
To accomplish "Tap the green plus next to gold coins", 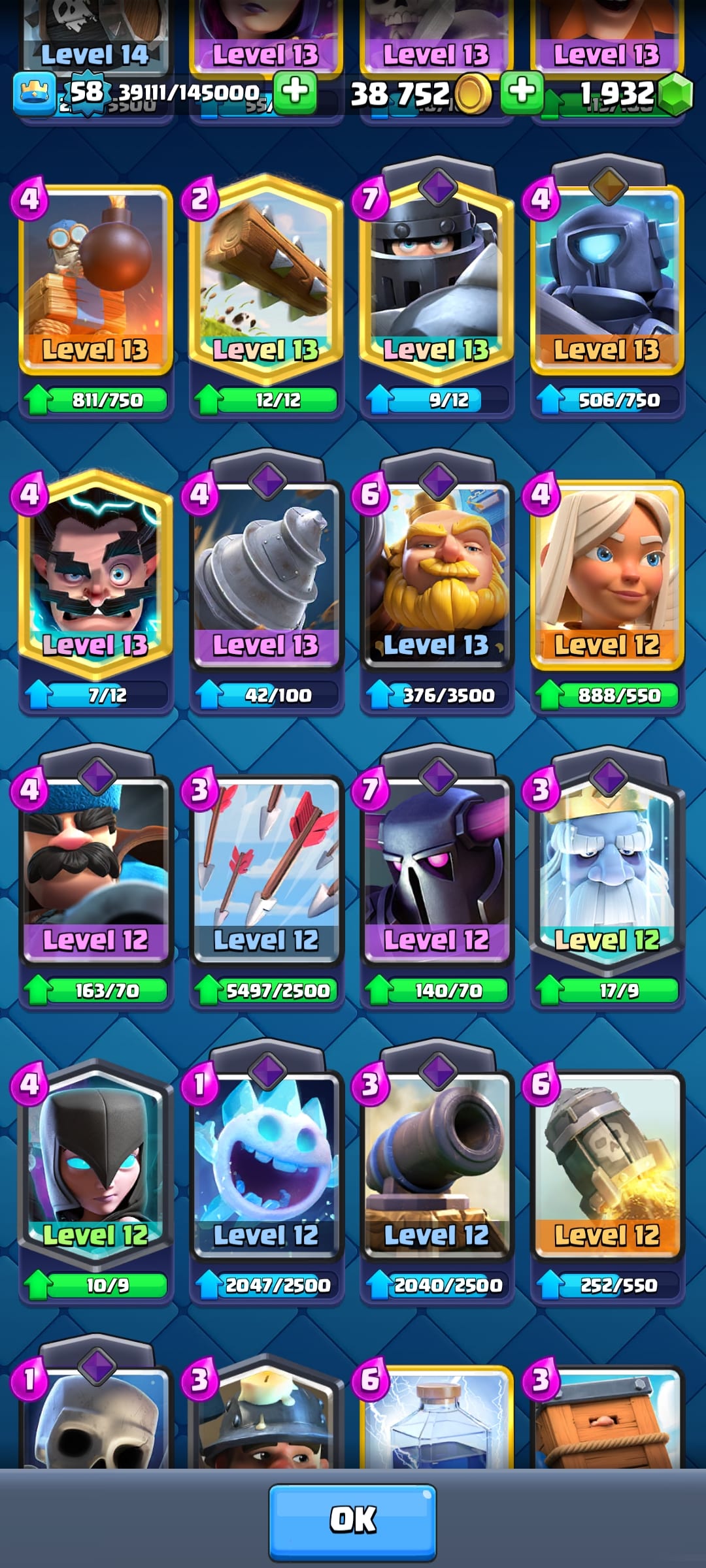I will pyautogui.click(x=521, y=91).
